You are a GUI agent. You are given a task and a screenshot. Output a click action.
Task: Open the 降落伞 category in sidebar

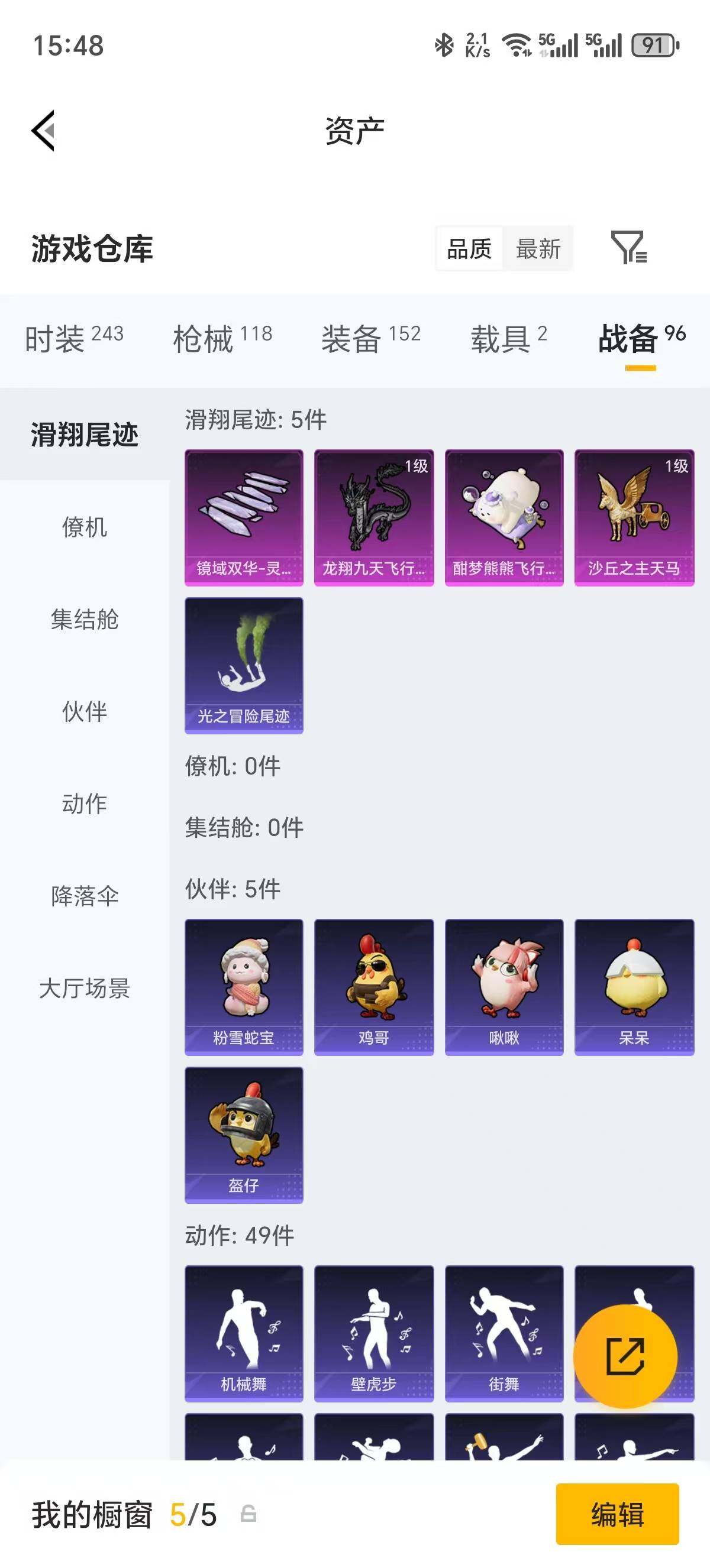click(84, 896)
